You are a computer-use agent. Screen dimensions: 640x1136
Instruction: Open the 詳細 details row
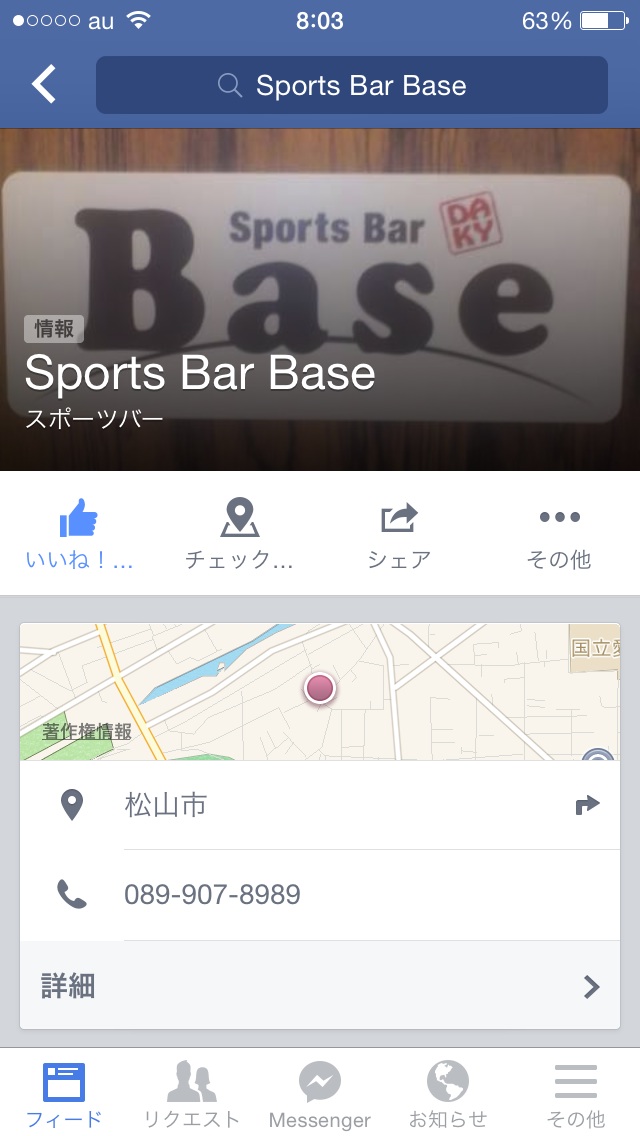click(x=319, y=986)
